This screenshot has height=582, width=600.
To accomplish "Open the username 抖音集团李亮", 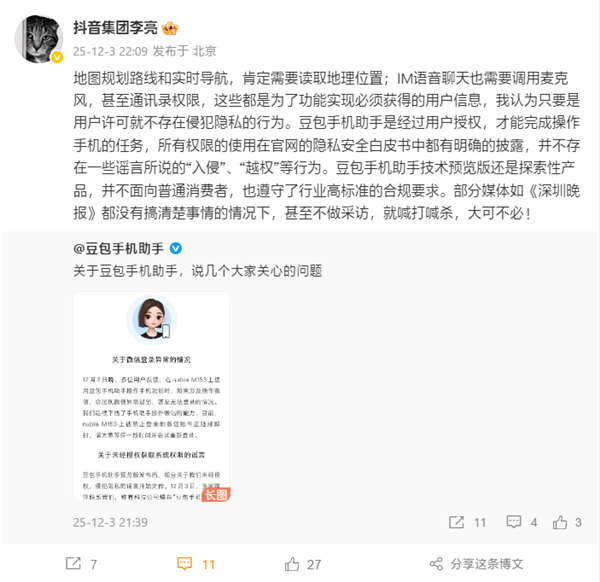I will coord(117,27).
